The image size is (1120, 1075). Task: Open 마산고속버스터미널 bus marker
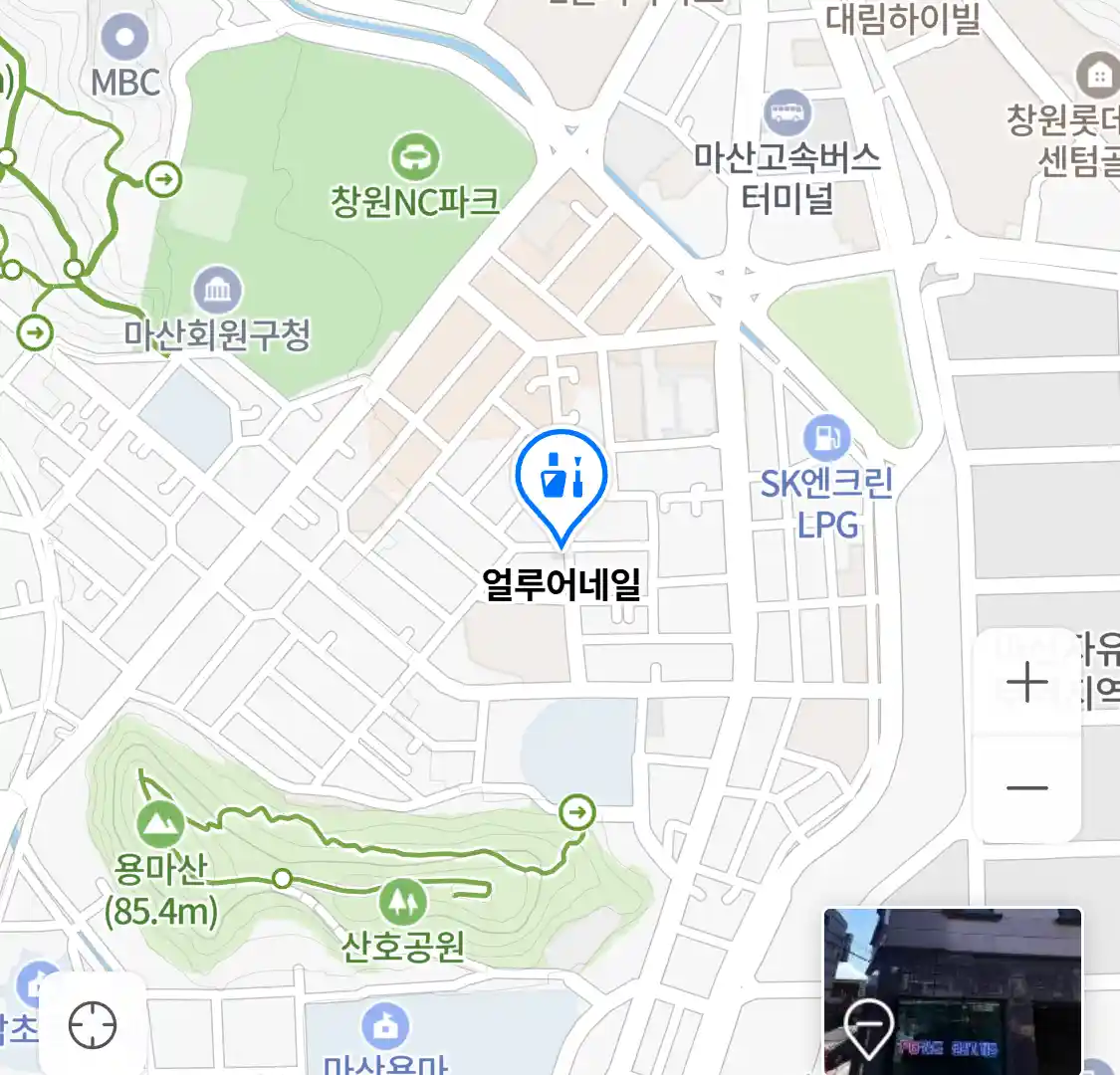pos(786,111)
